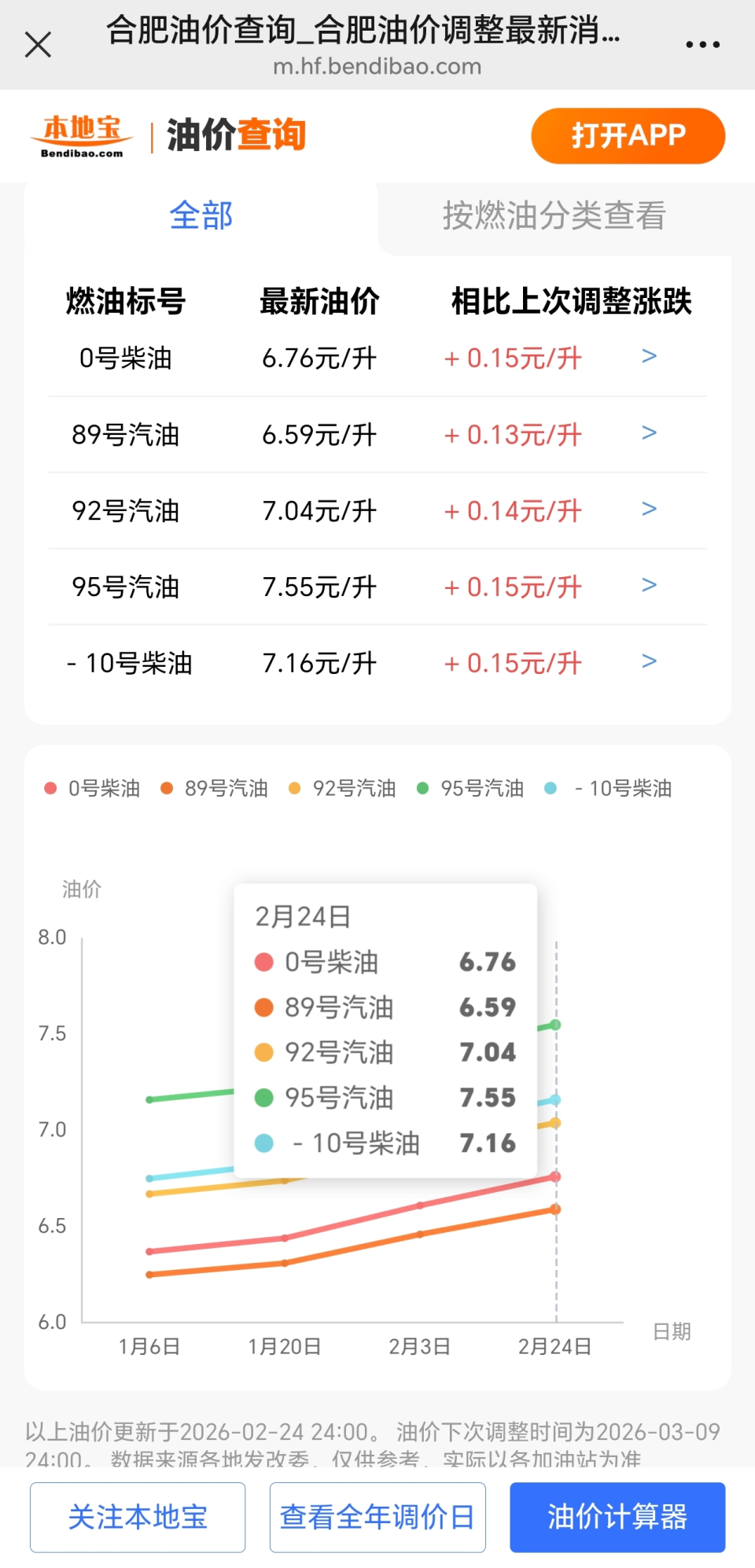This screenshot has width=755, height=1568.
Task: Open the 油价计算器 tool
Action: [617, 1517]
